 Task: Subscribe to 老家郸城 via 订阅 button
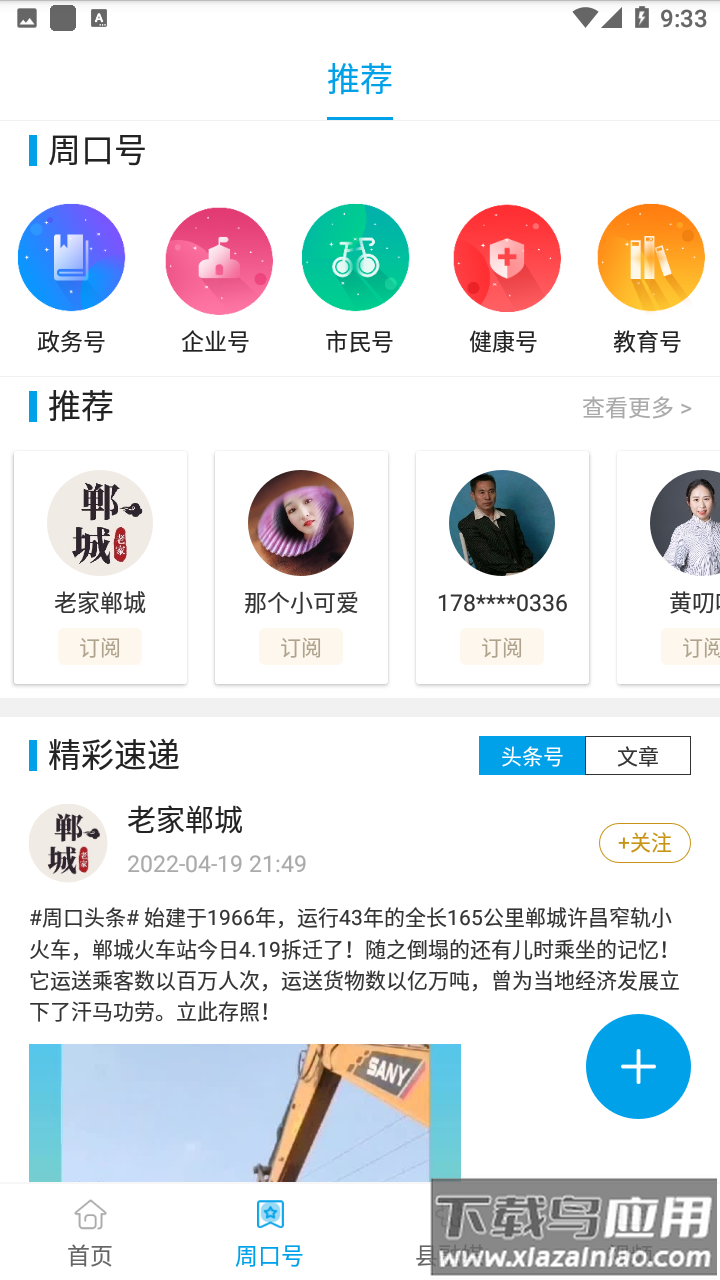coord(99,646)
